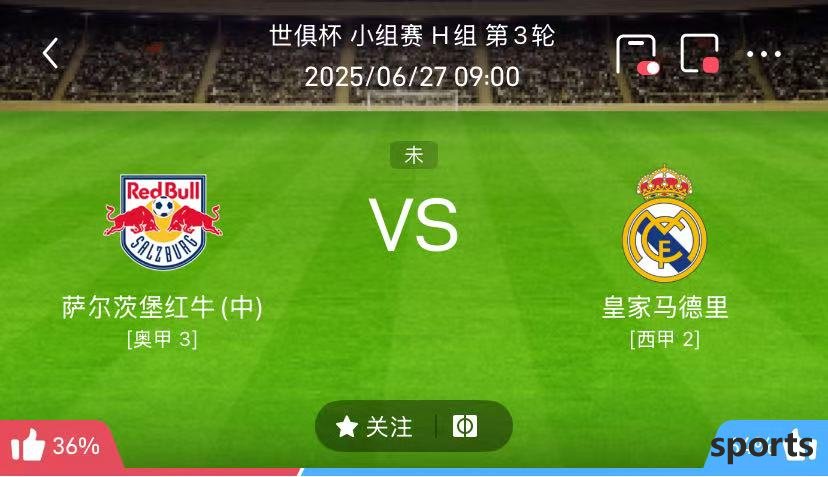828x477 pixels.
Task: Vote for 萨尔茨堡红牛 with the red thumbs-up
Action: [x=32, y=446]
